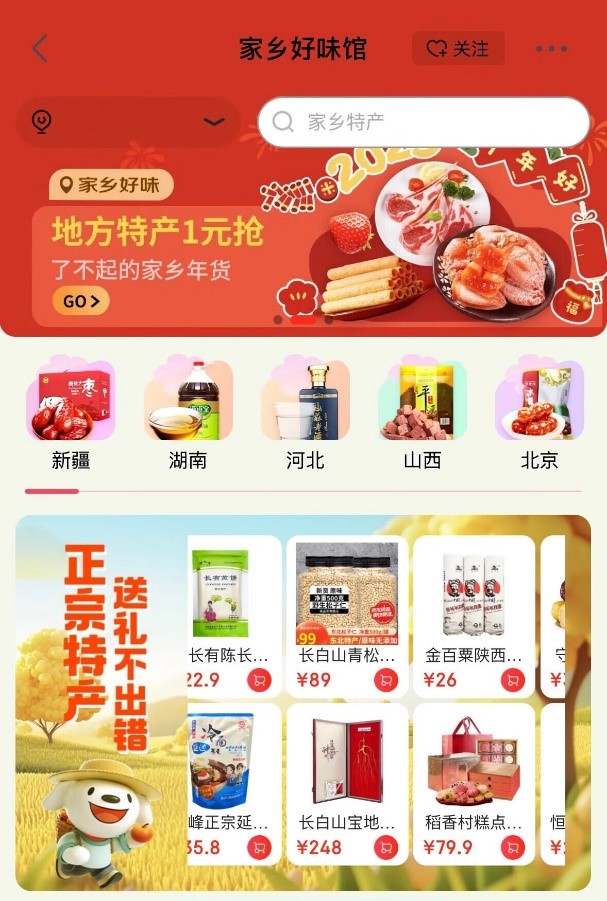The height and width of the screenshot is (901, 607).
Task: Go back using the top-left arrow
Action: pos(39,48)
